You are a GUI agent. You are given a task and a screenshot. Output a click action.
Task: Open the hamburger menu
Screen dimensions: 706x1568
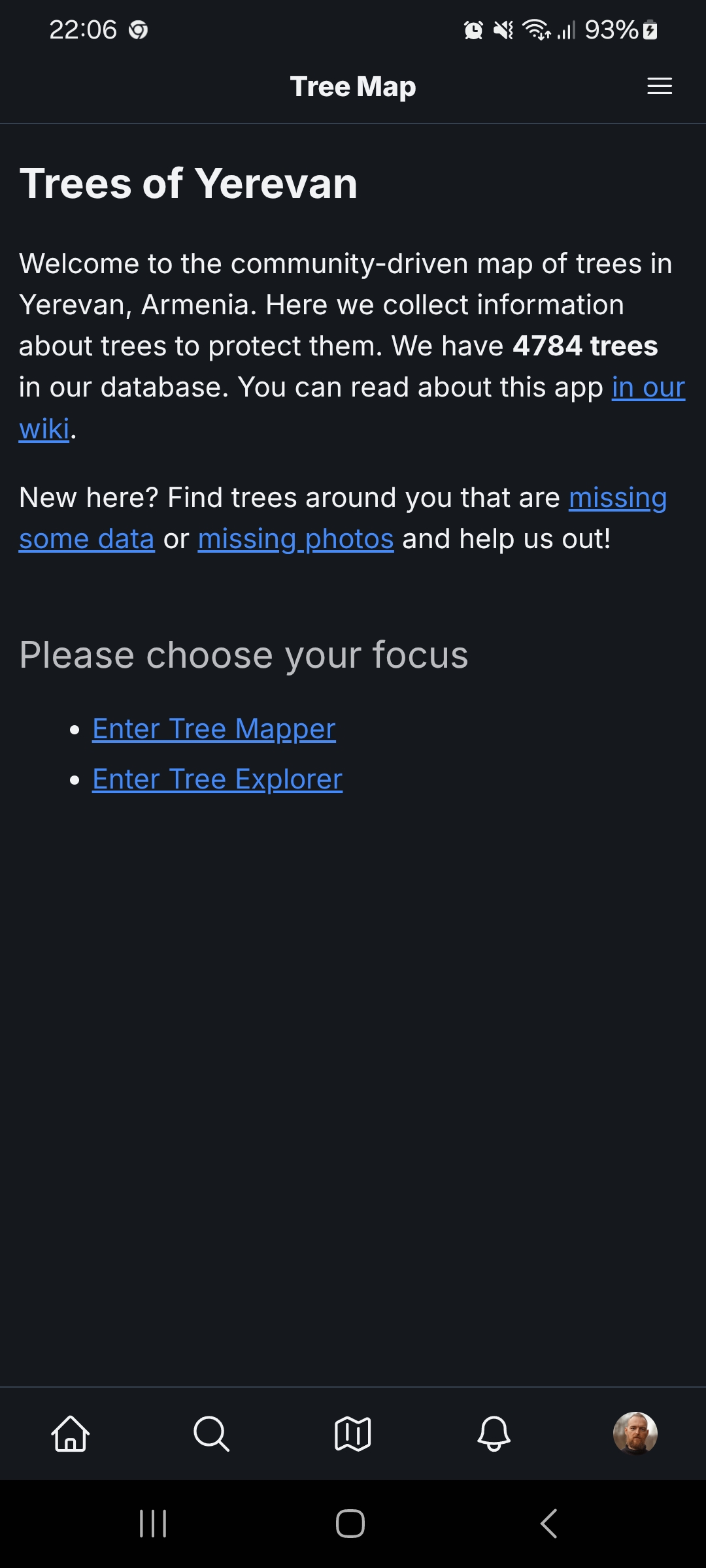click(660, 86)
